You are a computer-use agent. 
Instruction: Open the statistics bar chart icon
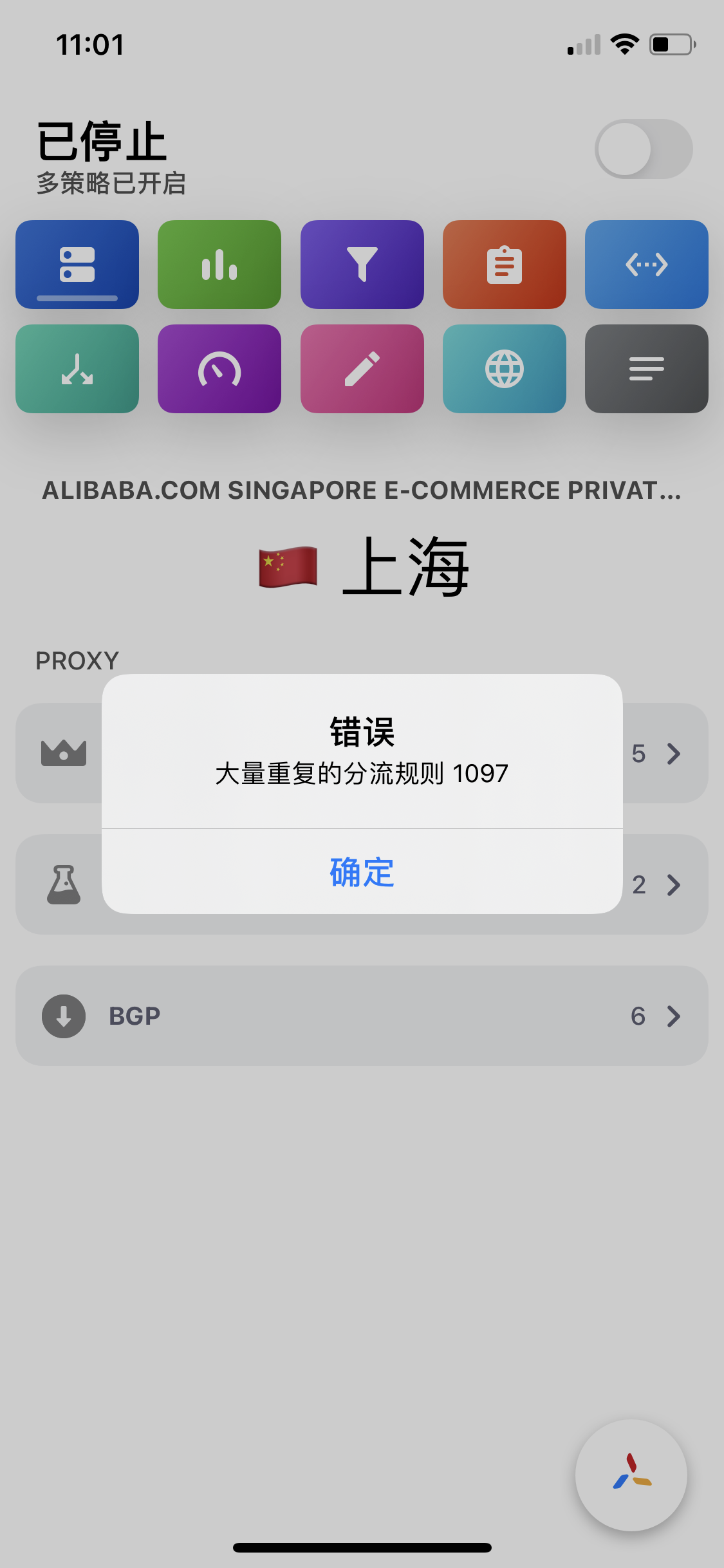coord(219,264)
